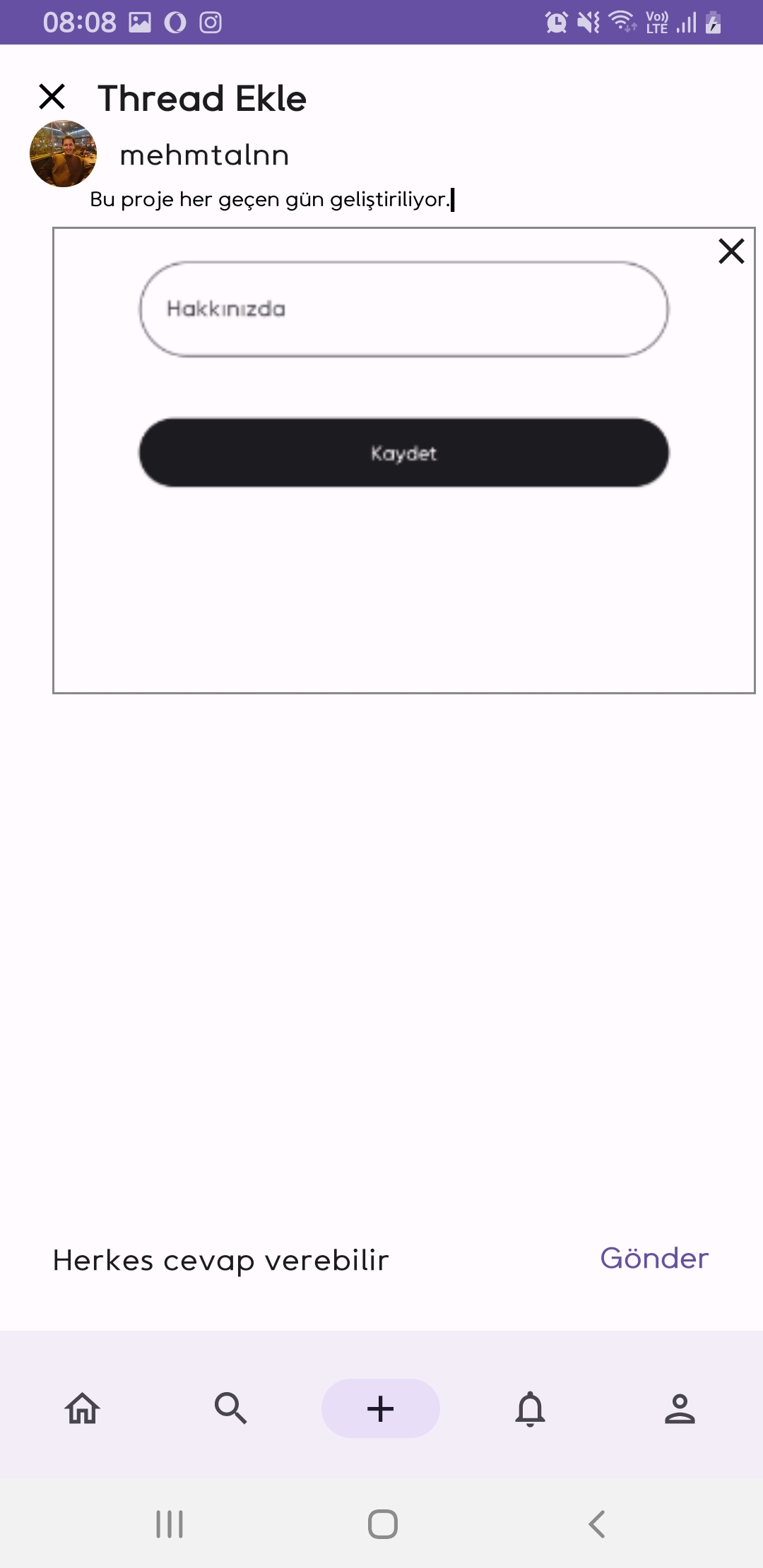This screenshot has width=763, height=1568.
Task: Remove the attached image
Action: 731,251
